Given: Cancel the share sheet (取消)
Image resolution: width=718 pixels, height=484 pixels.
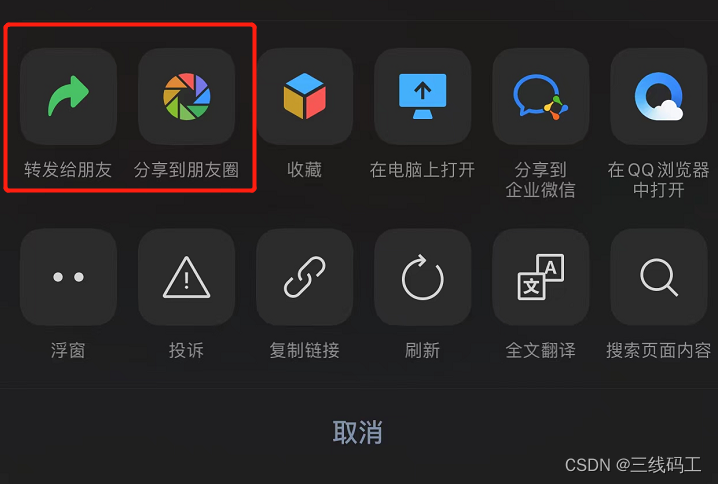Looking at the screenshot, I should coord(358,432).
